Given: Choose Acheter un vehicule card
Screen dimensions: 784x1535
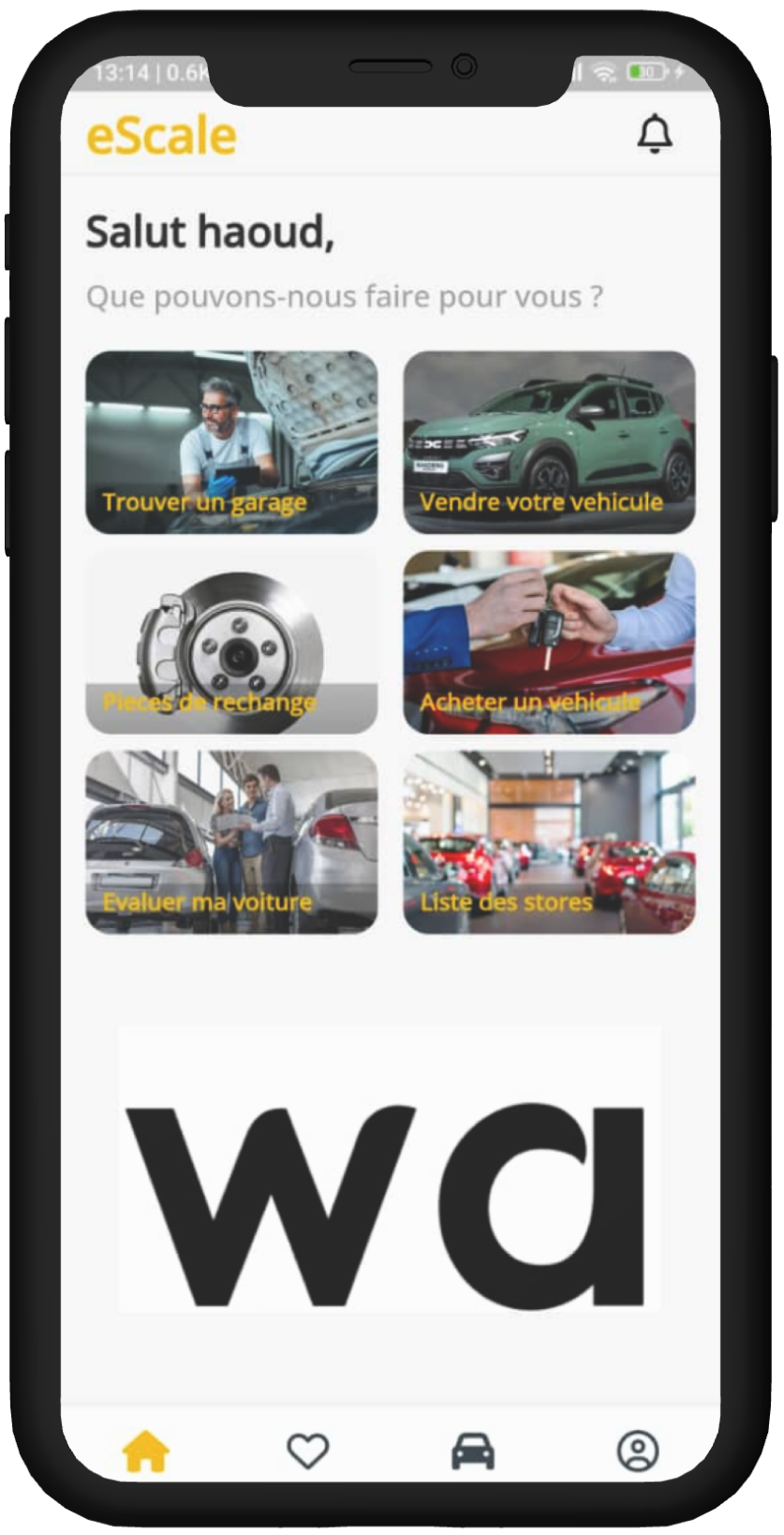Looking at the screenshot, I should [x=549, y=642].
